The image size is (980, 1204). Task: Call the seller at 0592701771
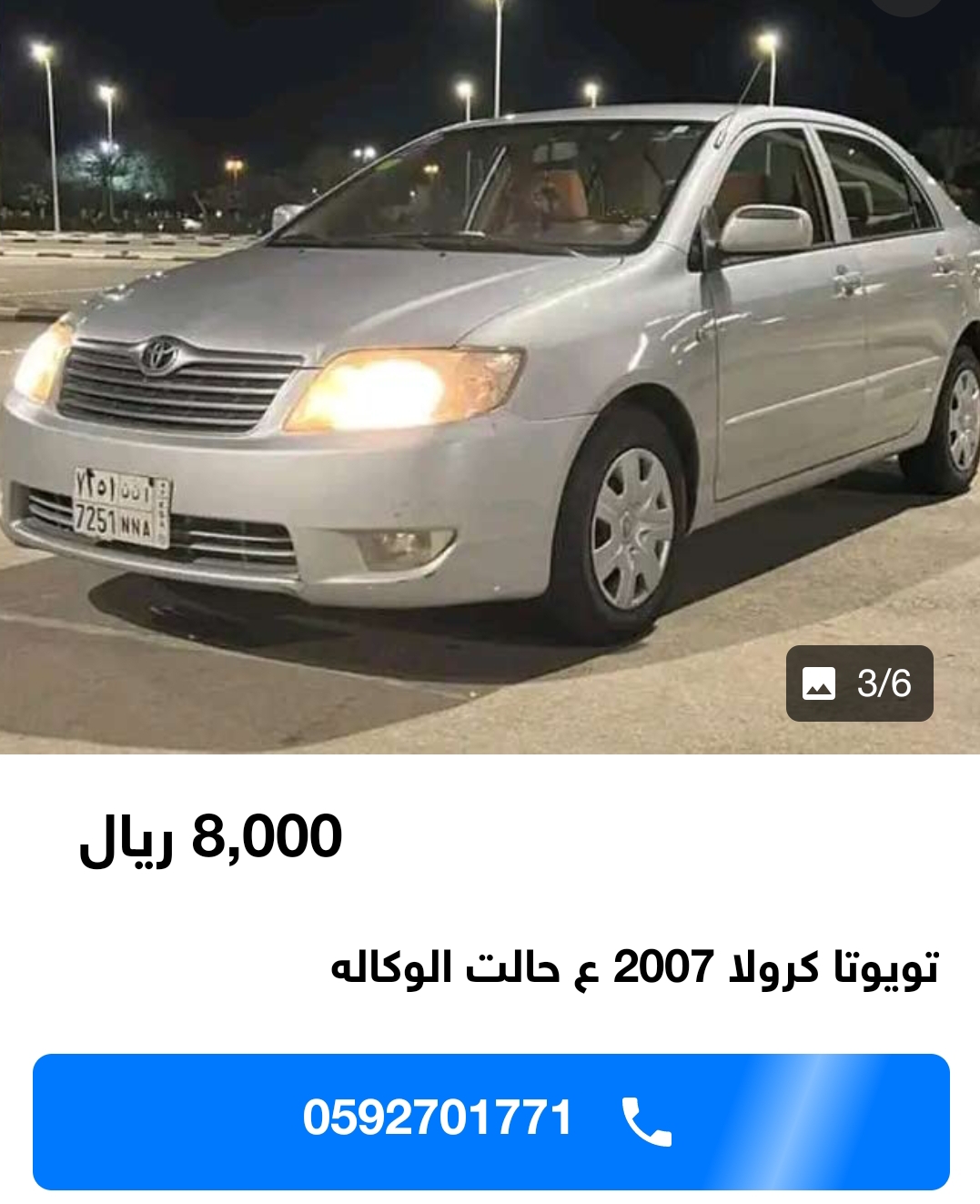[x=490, y=1120]
